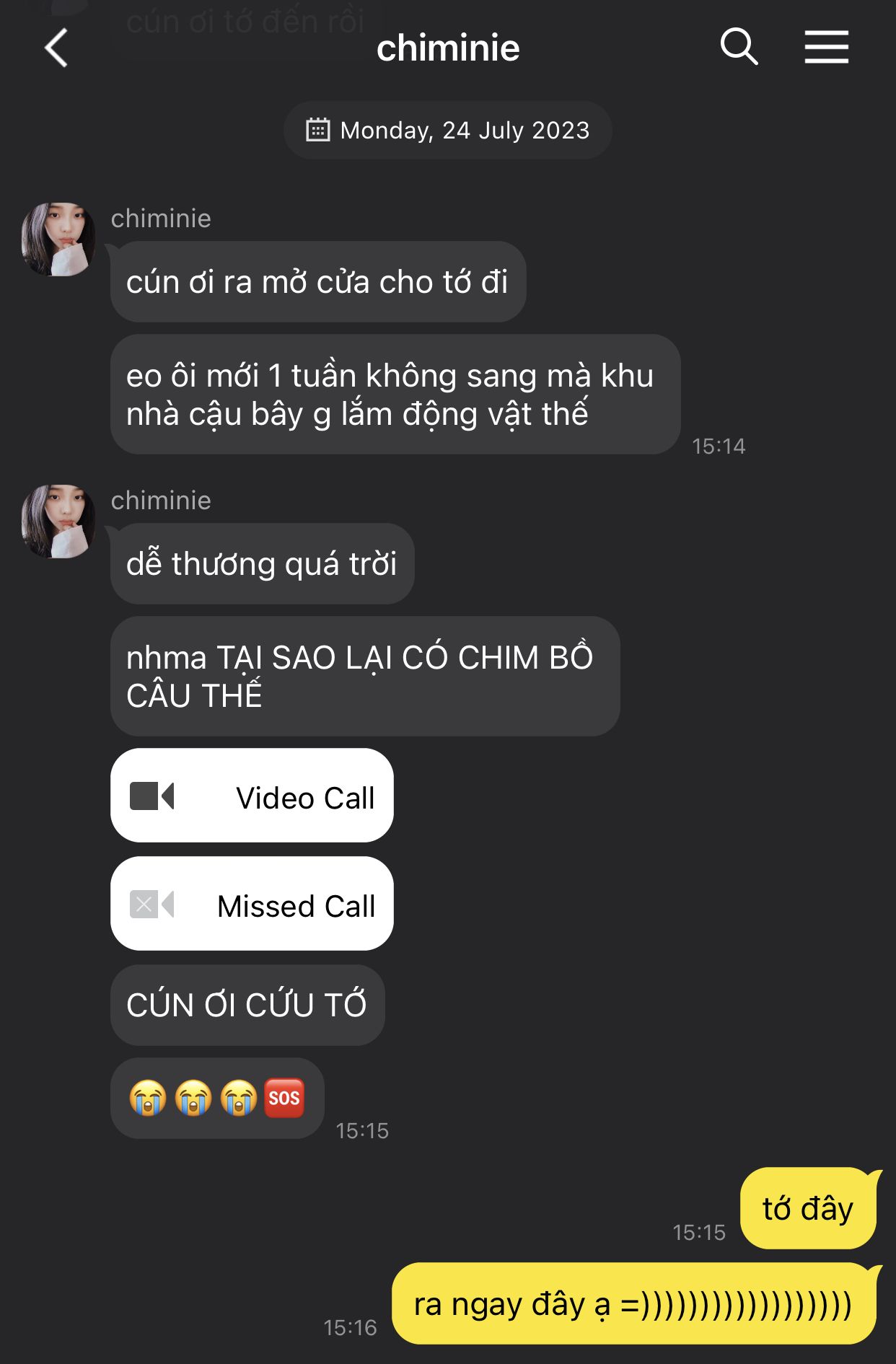Open the Monday, 24 July 2023 date picker
This screenshot has height=1364, width=896.
[448, 131]
